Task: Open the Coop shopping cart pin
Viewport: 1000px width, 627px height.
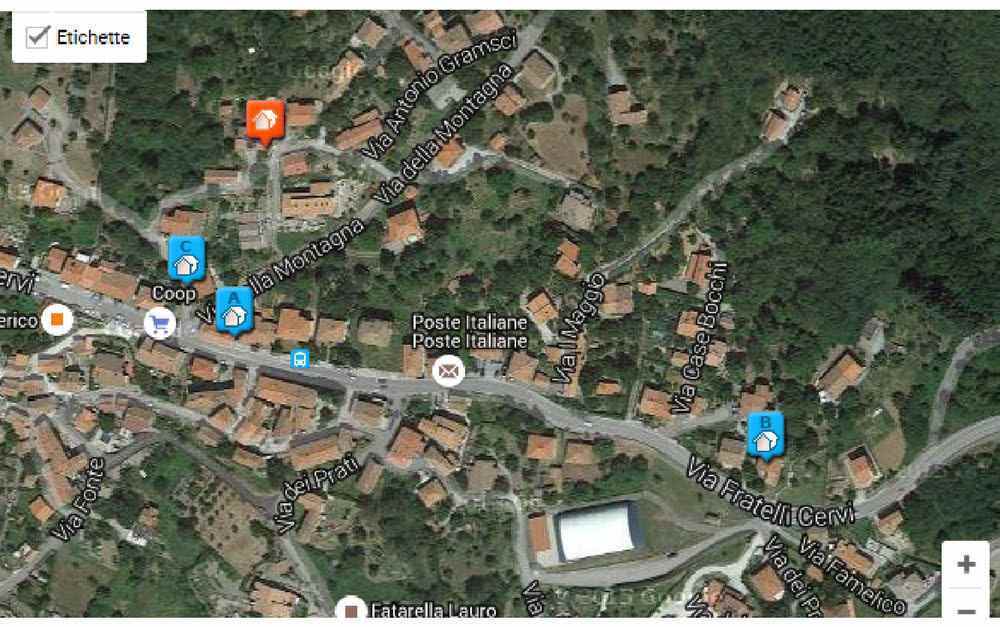Action: 159,323
